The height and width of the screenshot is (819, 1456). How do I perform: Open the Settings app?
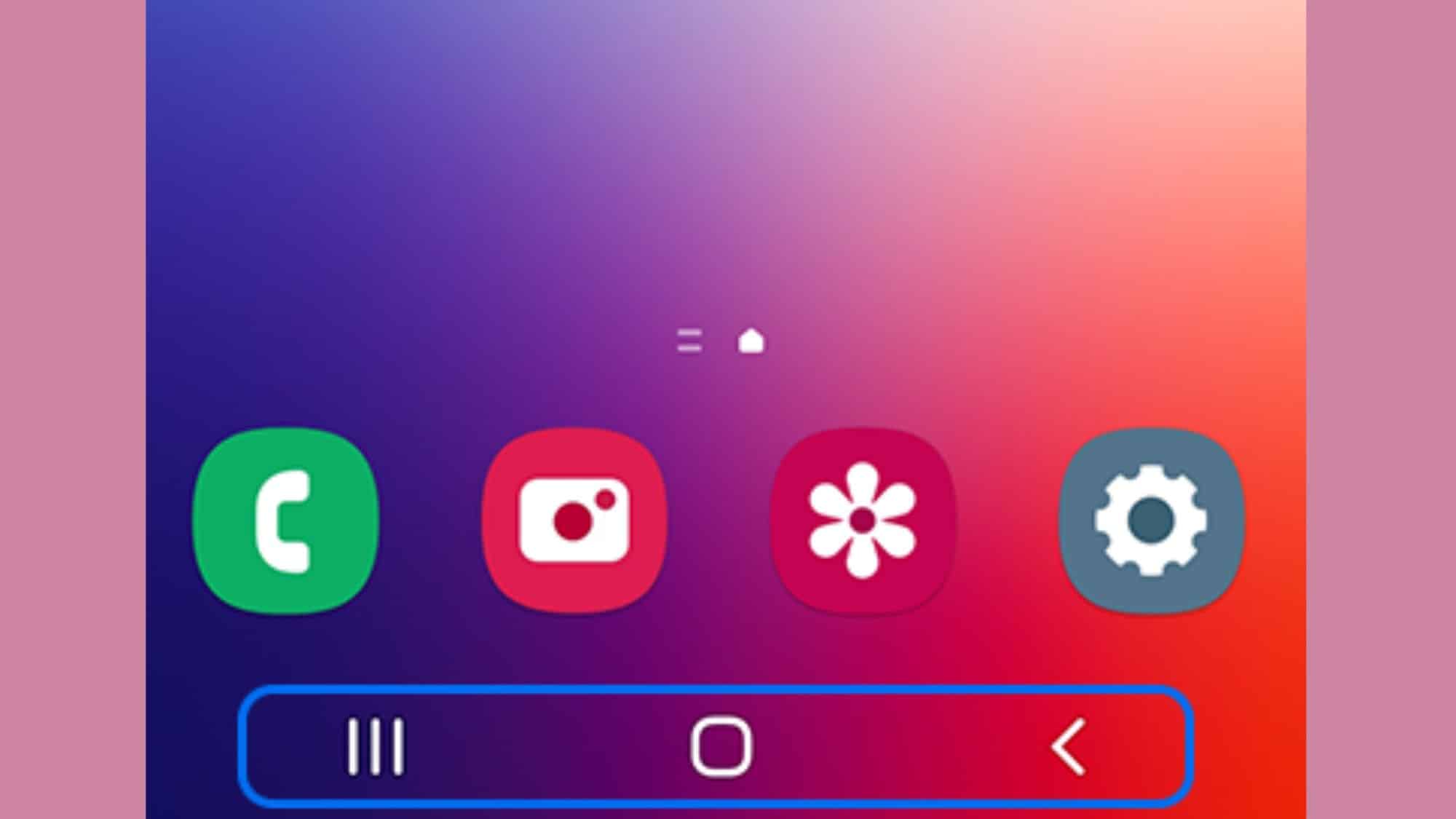1151,521
